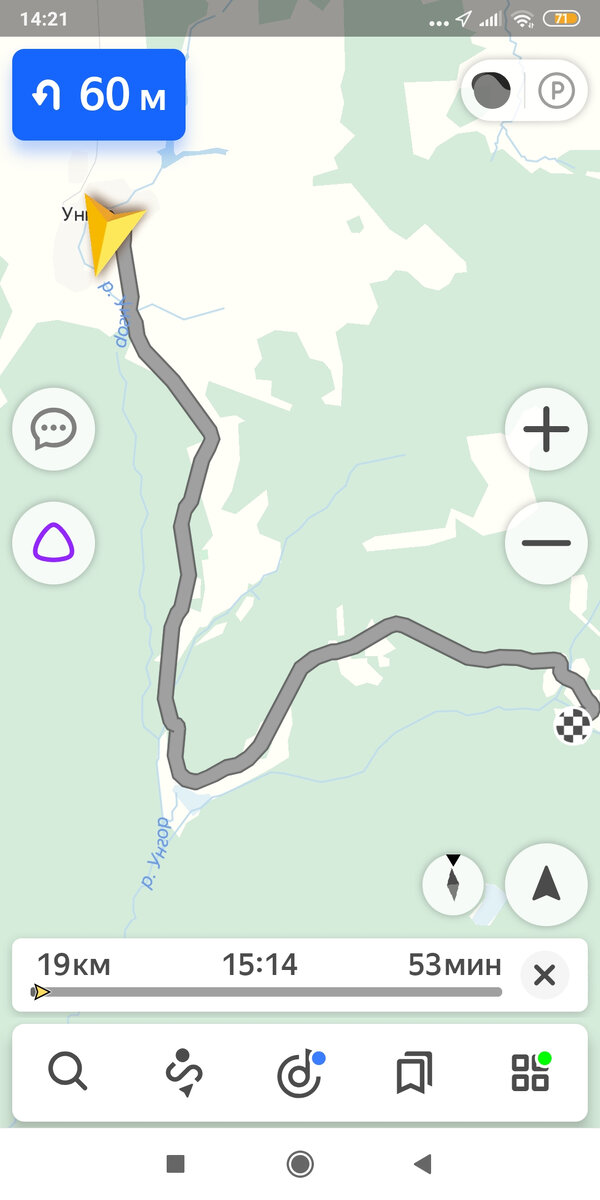Screen dimensions: 600x1200
Task: Cancel the current route with X
Action: point(544,975)
